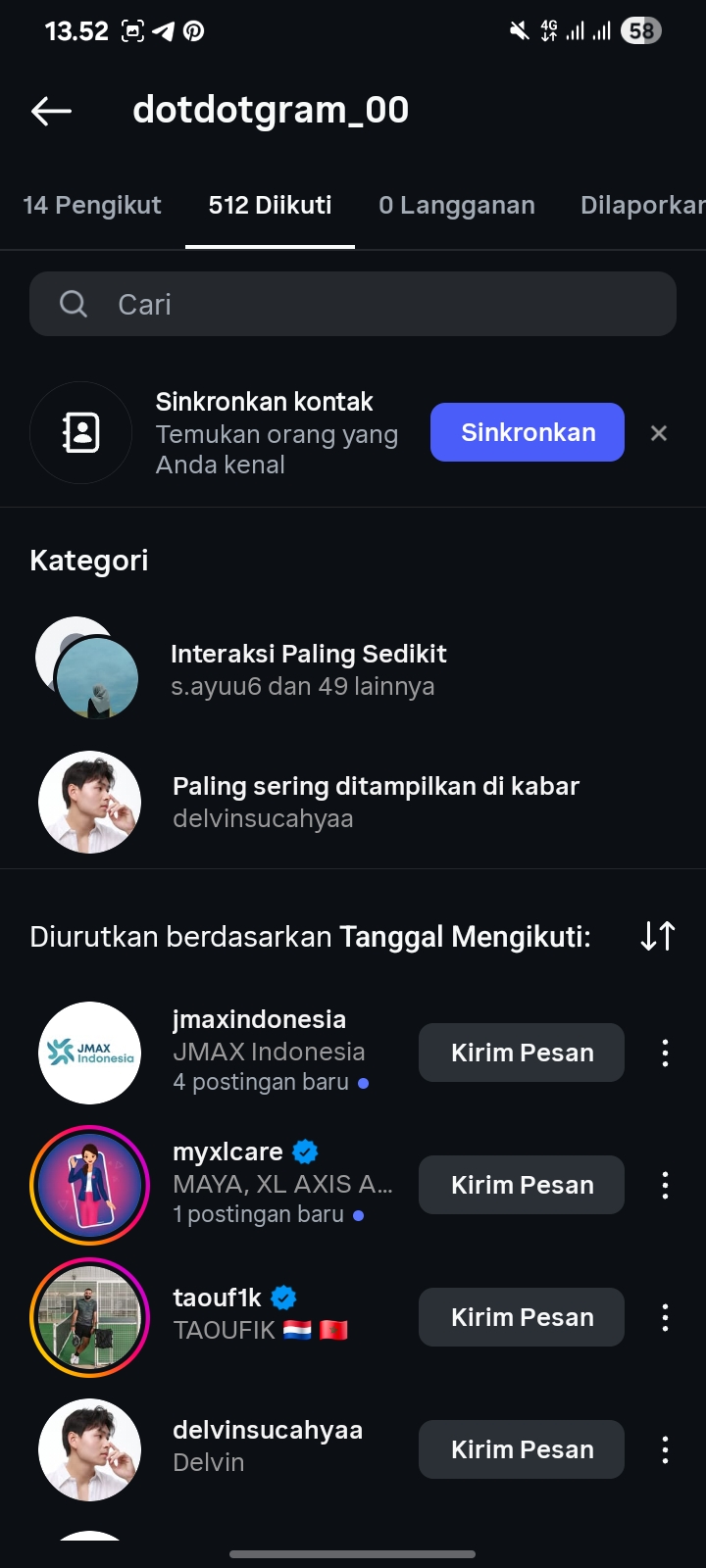Viewport: 706px width, 1568px height.
Task: Switch to the 0 Langganan tab
Action: [457, 205]
